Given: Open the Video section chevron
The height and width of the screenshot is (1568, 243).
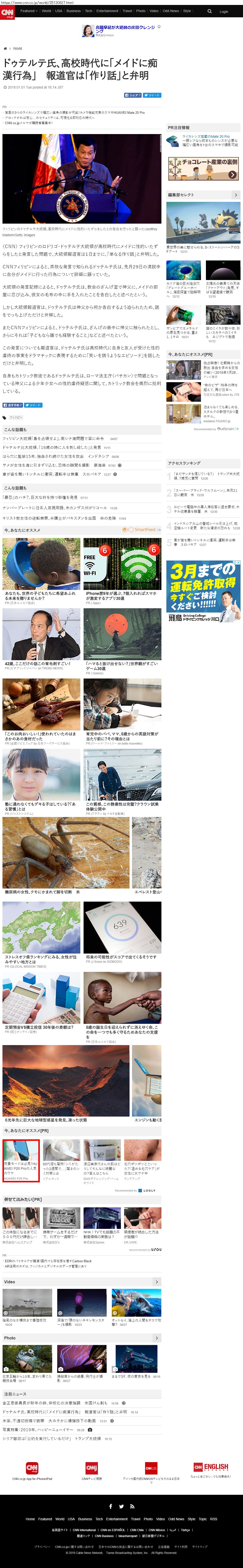Looking at the screenshot, I should pyautogui.click(x=156, y=1282).
